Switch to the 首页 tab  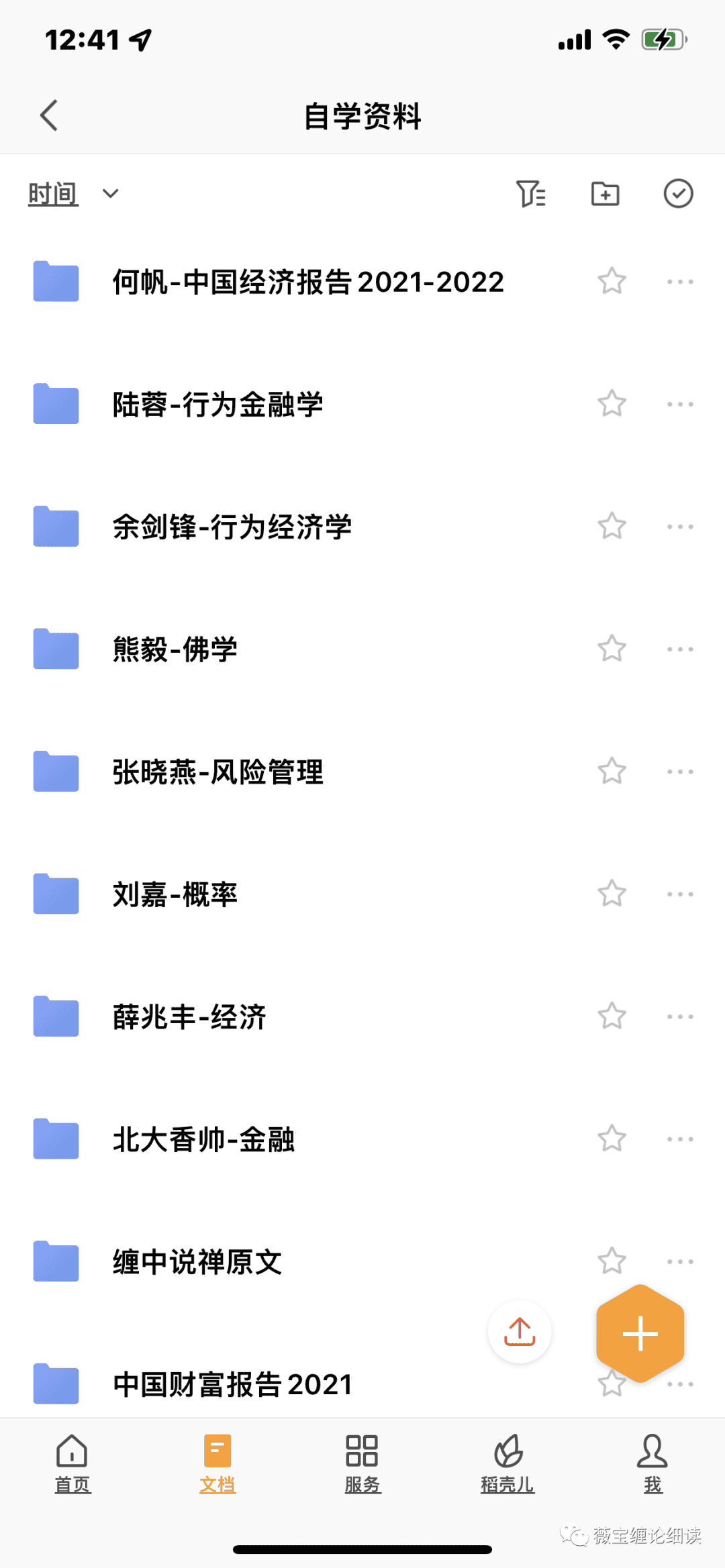(x=72, y=1464)
